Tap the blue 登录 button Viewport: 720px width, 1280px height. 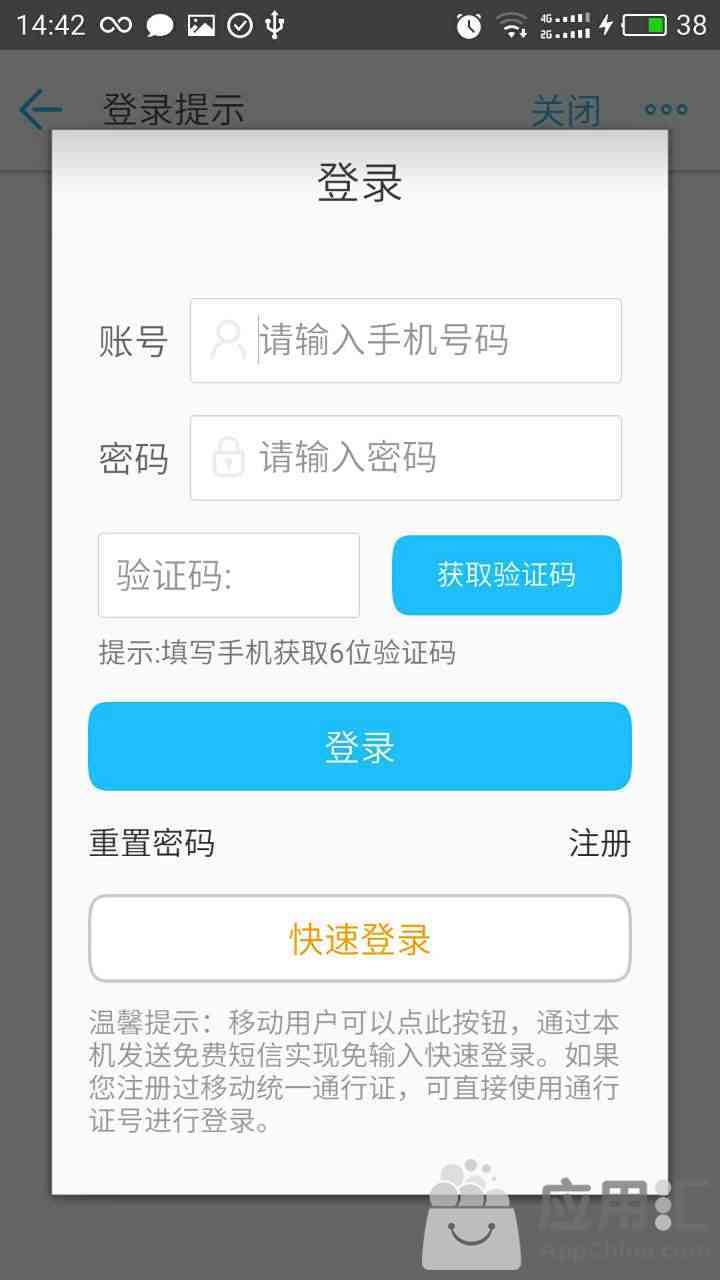360,746
